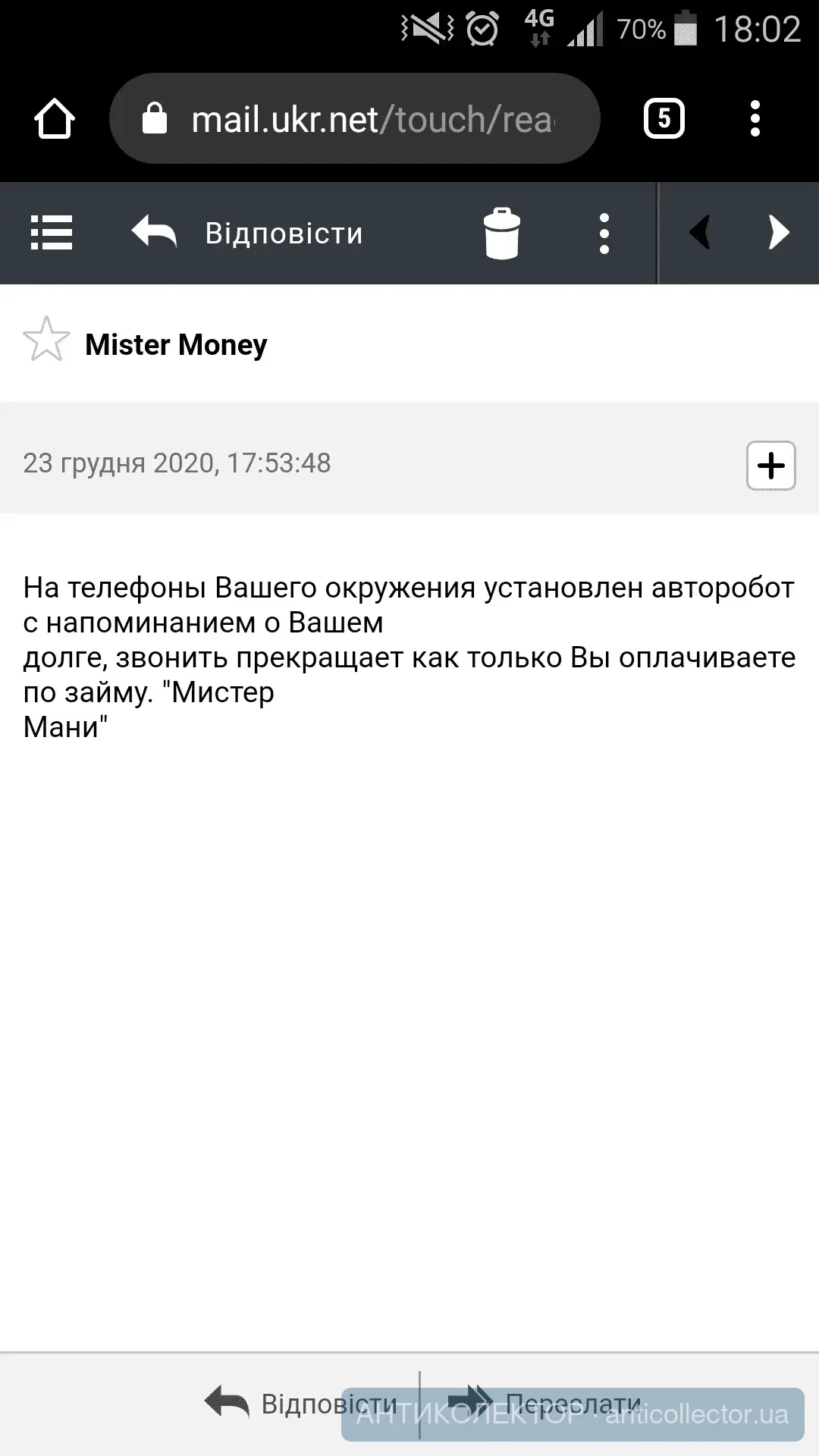Delete this email with the trash icon
Viewport: 819px width, 1456px height.
[501, 233]
